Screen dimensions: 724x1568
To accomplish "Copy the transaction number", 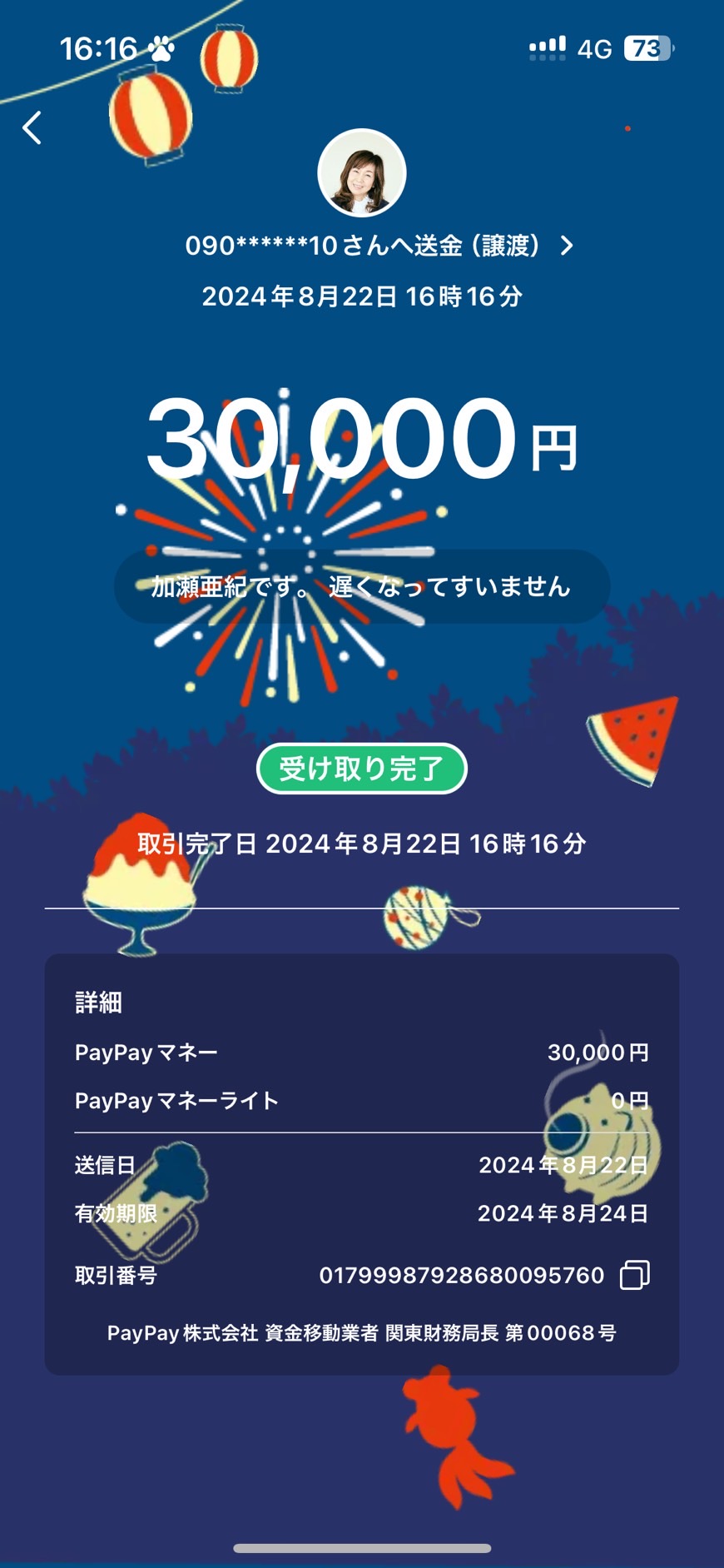I will [635, 1275].
